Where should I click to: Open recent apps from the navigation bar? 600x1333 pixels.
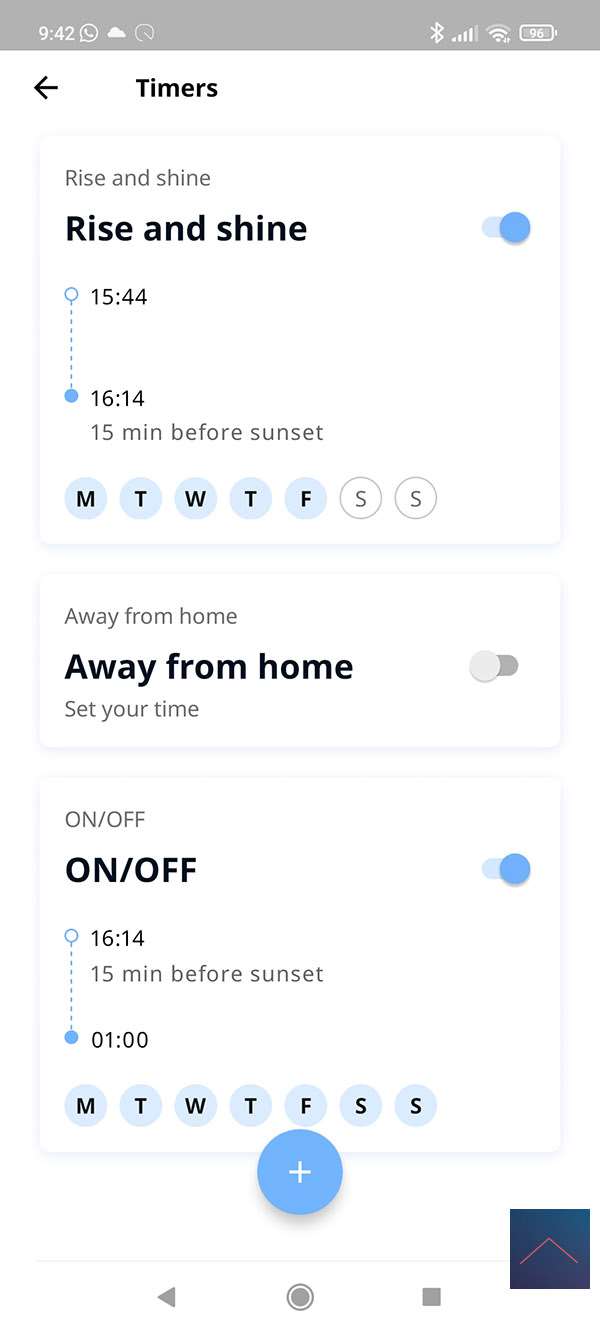(x=431, y=1297)
